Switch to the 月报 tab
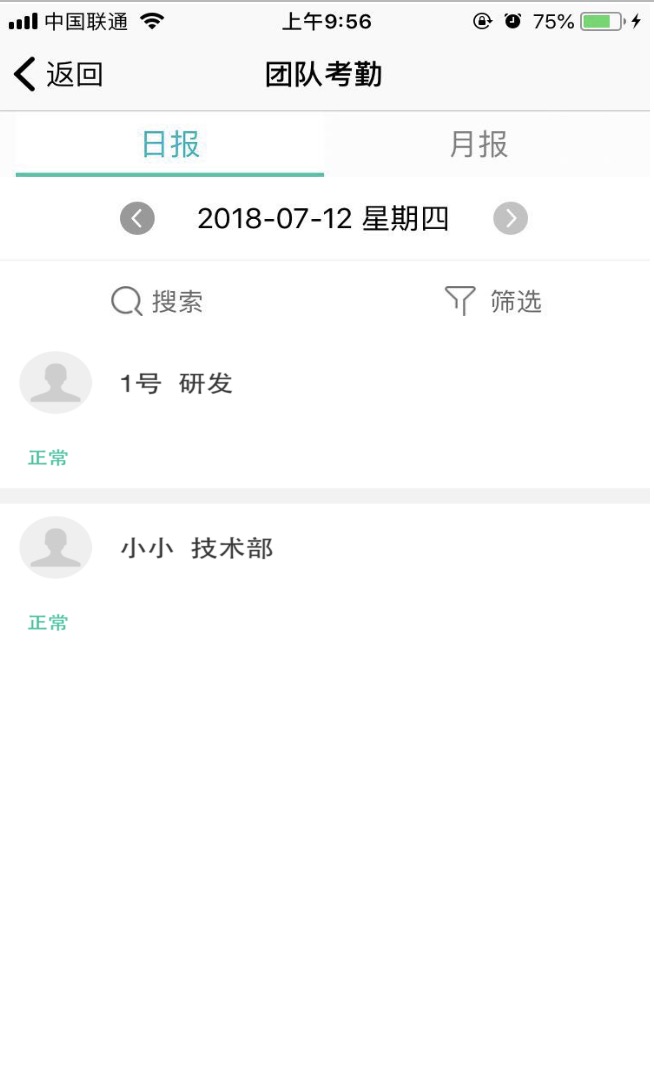Image resolution: width=654 pixels, height=1080 pixels. click(x=478, y=145)
